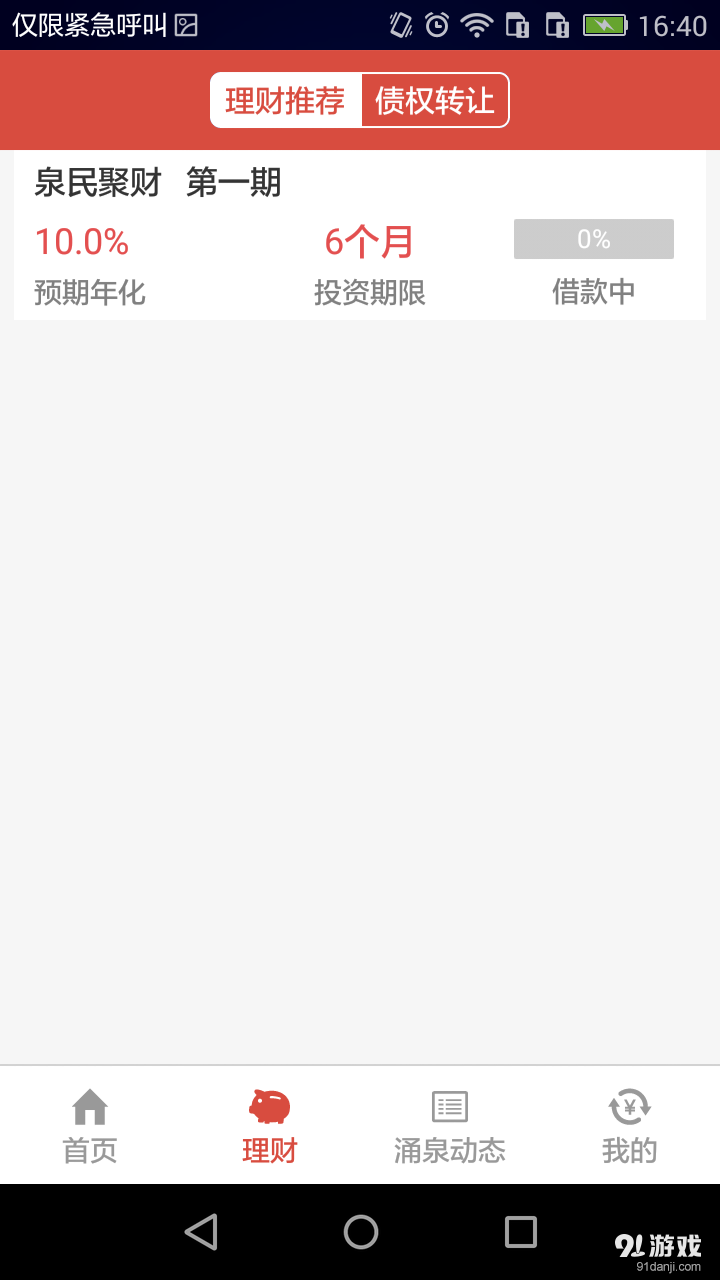Open the 涌泉动态 news icon
This screenshot has height=1280, width=720.
[449, 1106]
